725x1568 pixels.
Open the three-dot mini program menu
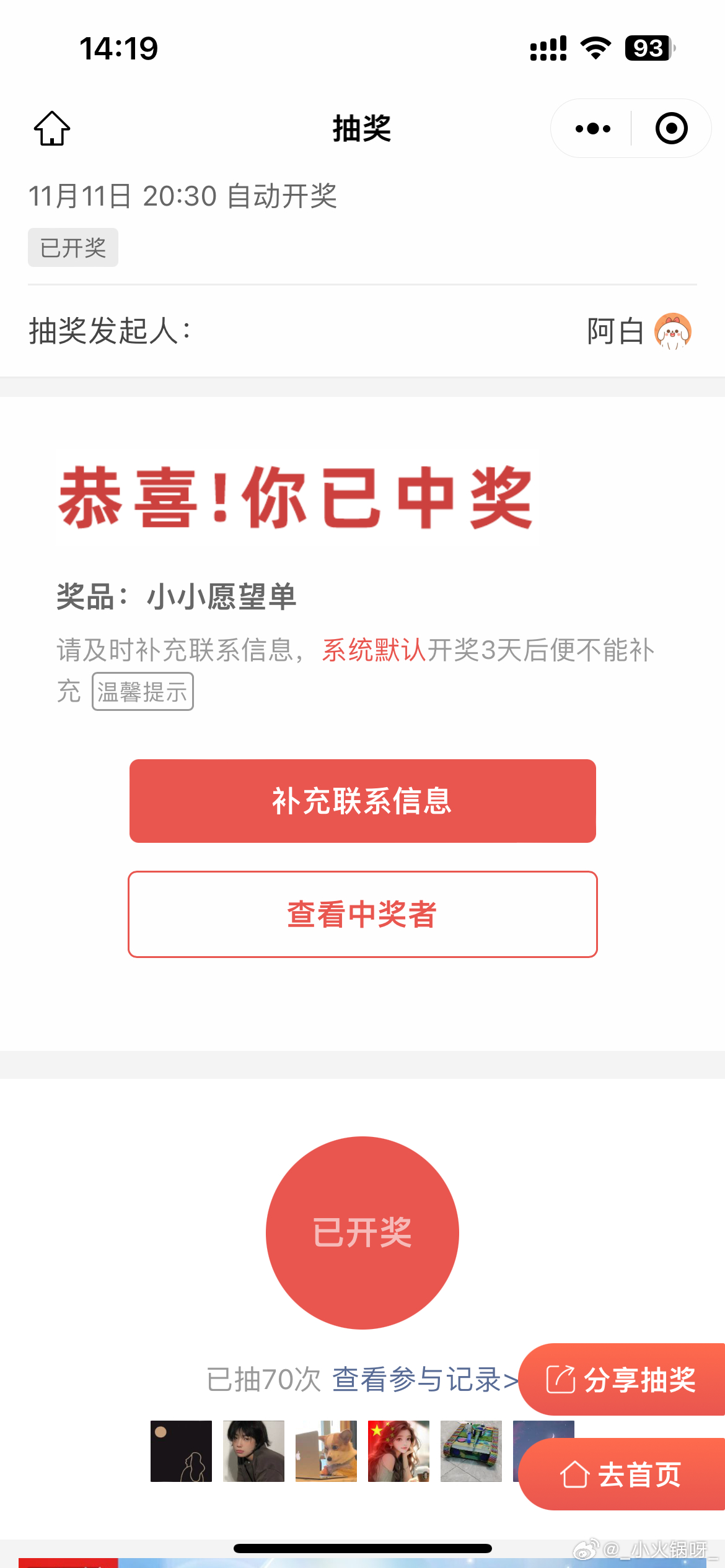point(592,129)
